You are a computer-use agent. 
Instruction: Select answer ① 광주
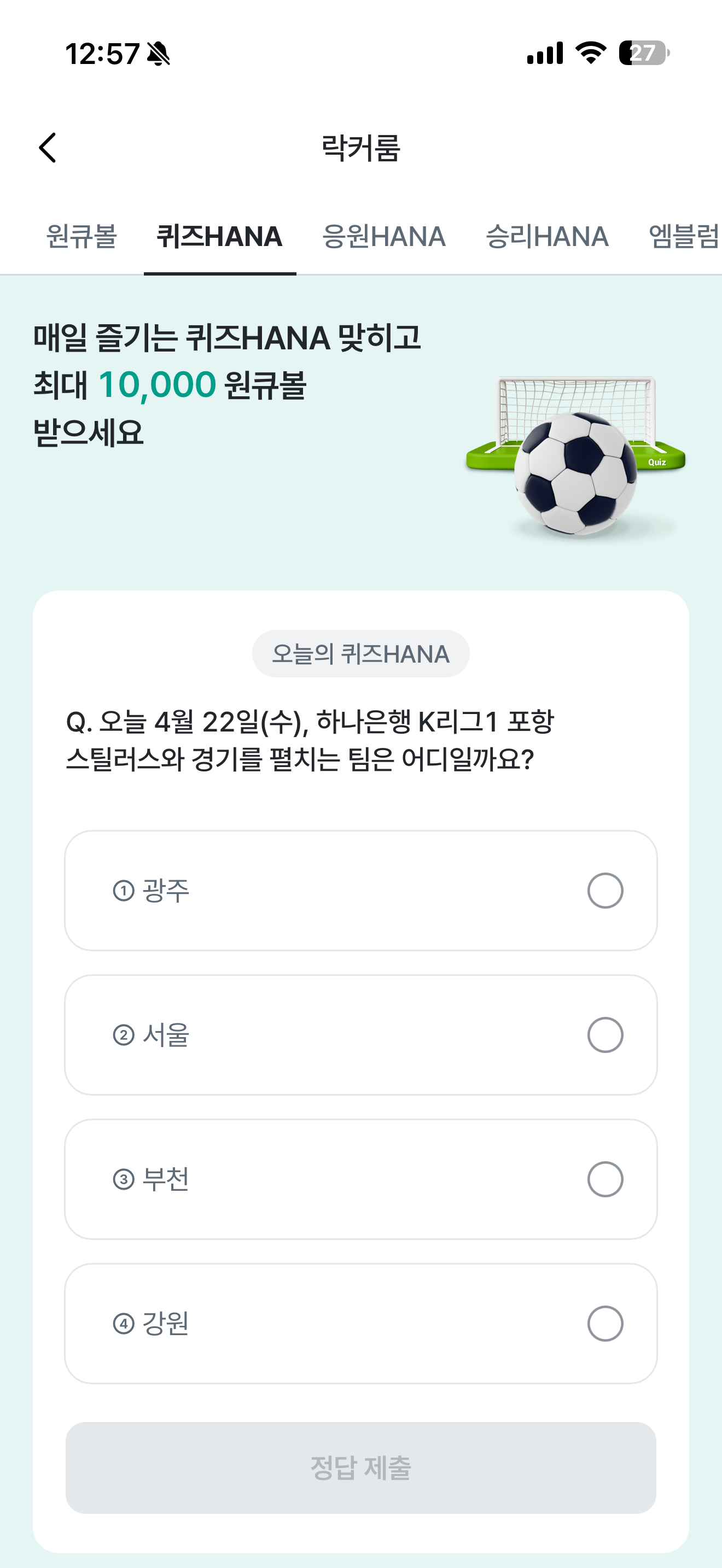tap(361, 891)
